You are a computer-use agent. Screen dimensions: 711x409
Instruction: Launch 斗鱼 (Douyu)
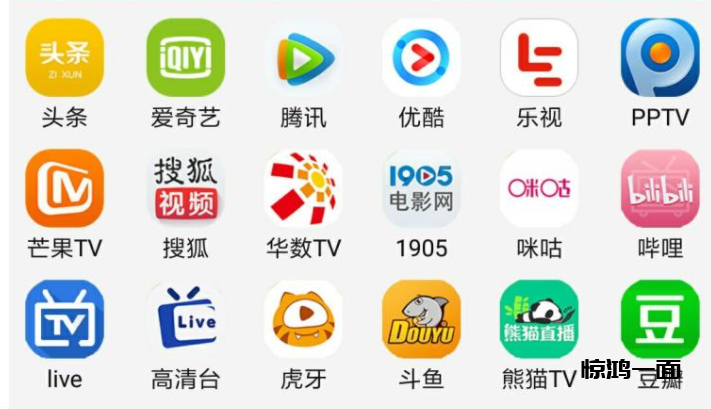tap(421, 320)
